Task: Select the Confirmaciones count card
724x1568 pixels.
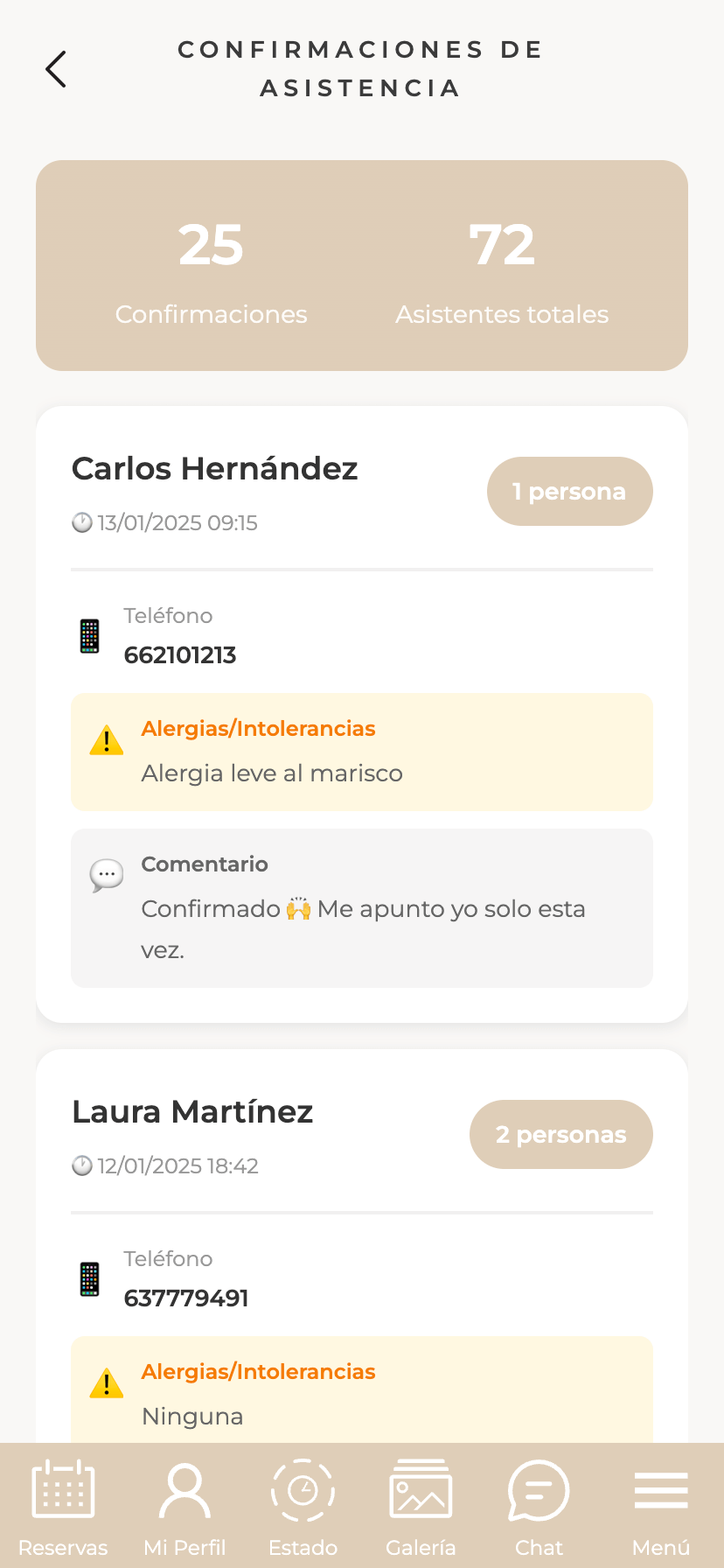Action: point(212,271)
